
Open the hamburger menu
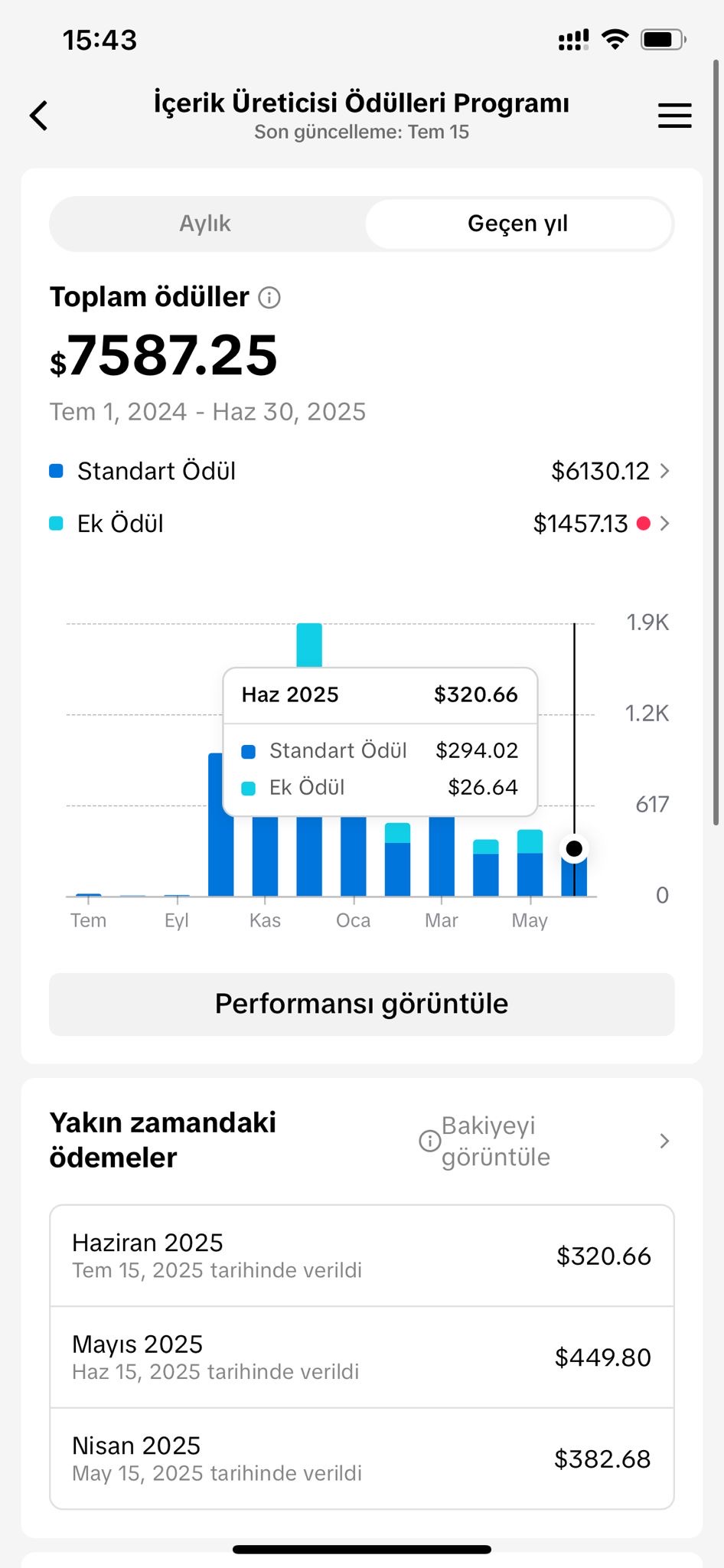click(x=674, y=116)
